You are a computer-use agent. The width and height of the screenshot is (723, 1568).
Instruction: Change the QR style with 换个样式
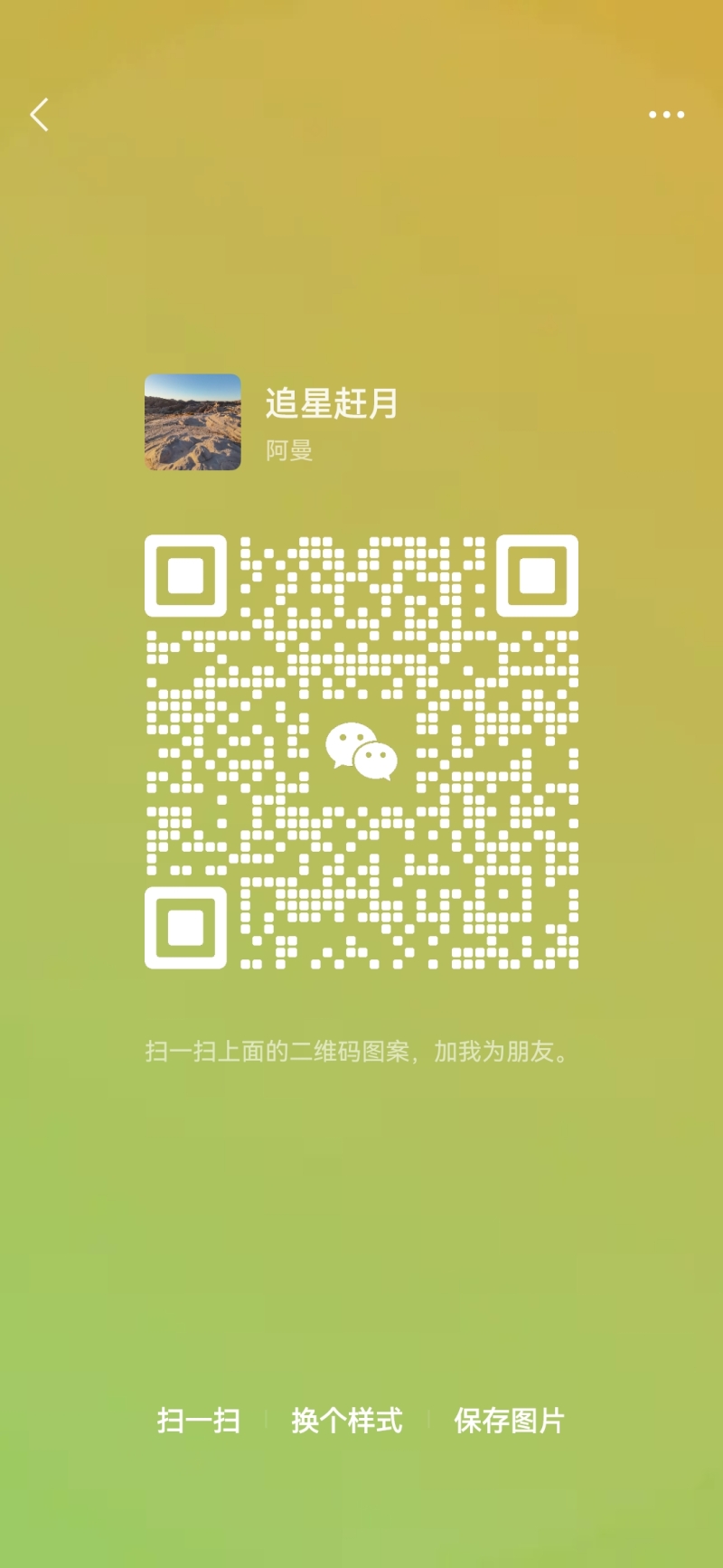[347, 1421]
